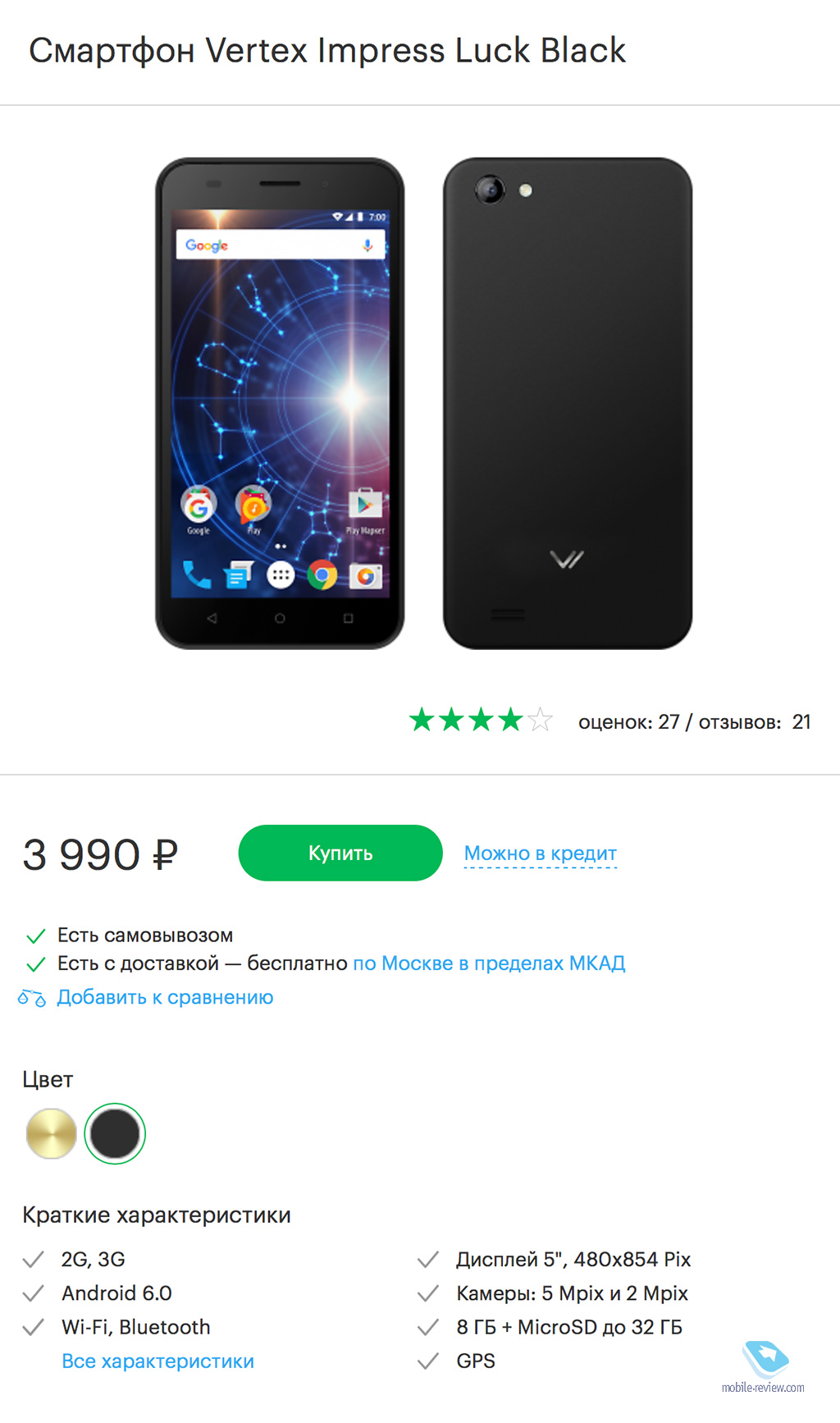
Task: Tap the green Купить button
Action: [340, 853]
